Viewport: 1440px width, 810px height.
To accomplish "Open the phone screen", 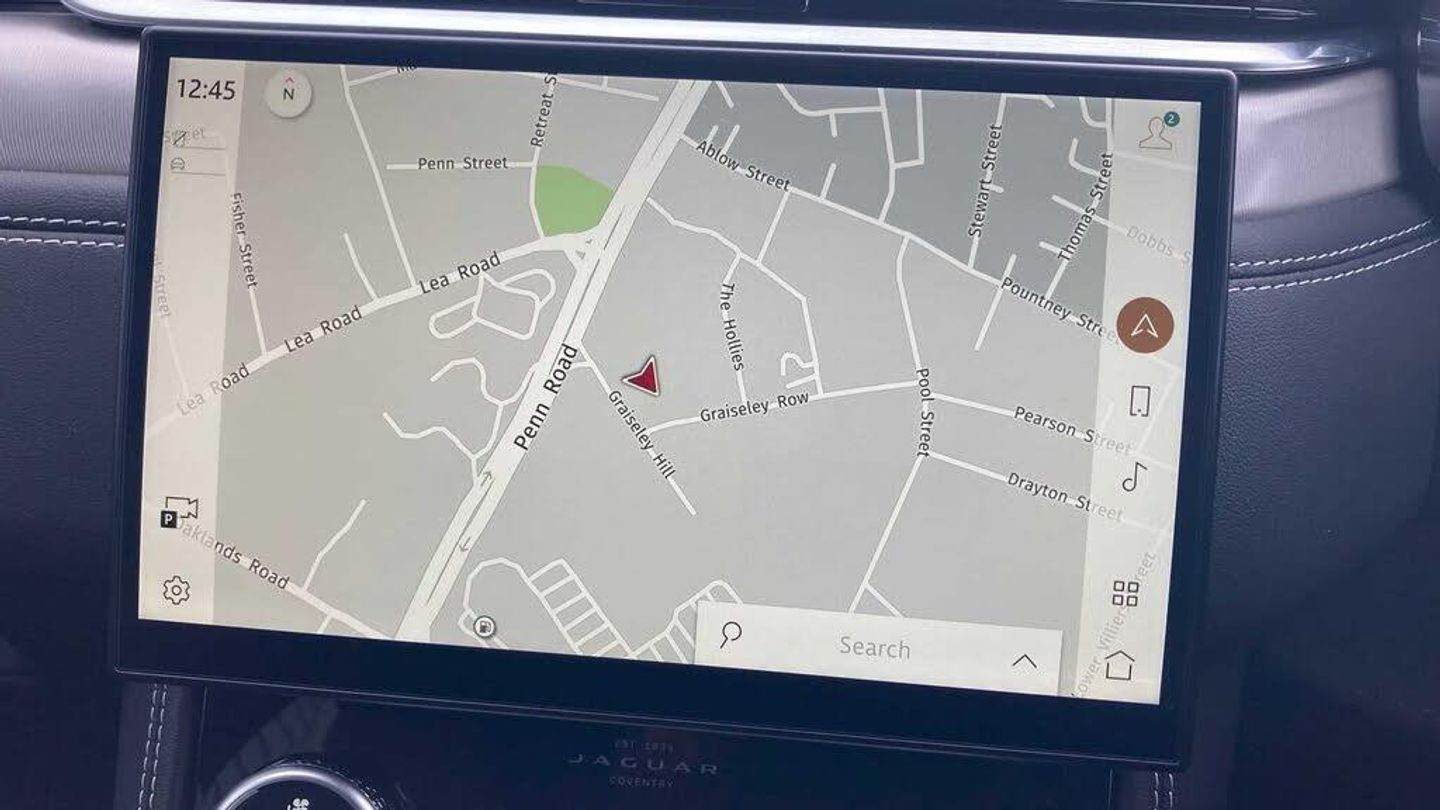I will pyautogui.click(x=1139, y=401).
